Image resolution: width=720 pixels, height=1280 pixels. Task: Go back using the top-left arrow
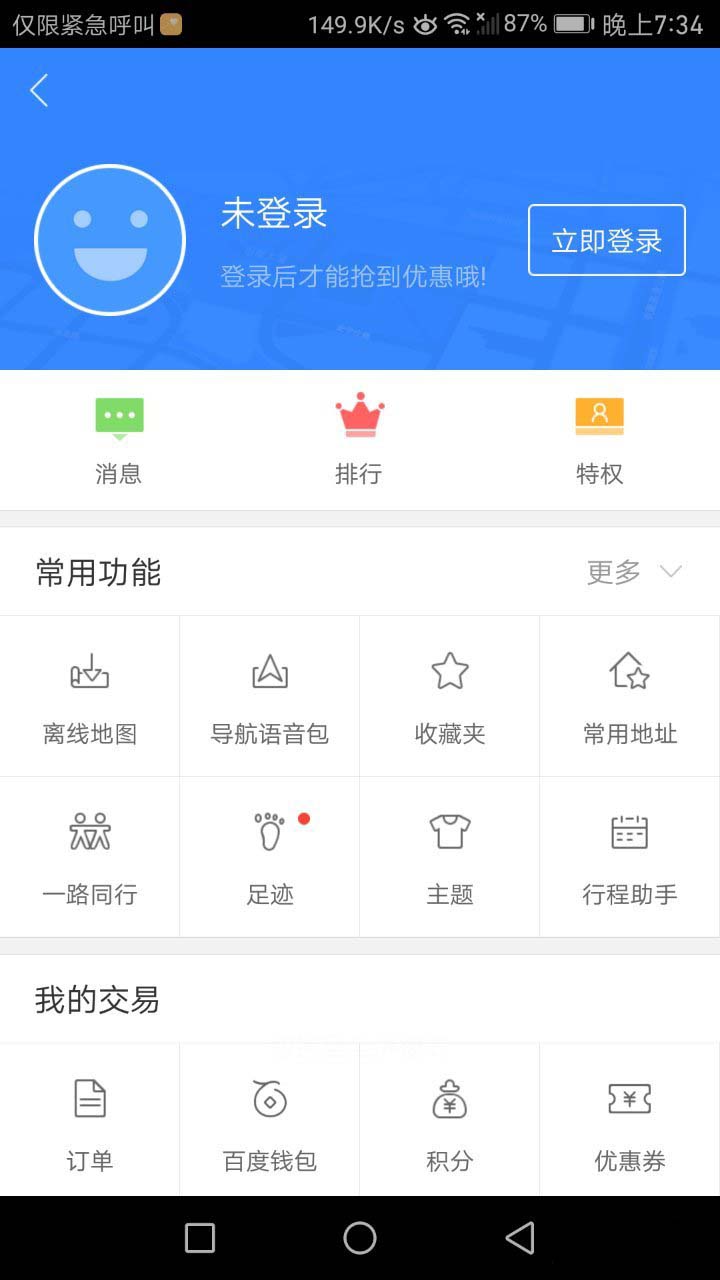point(39,90)
